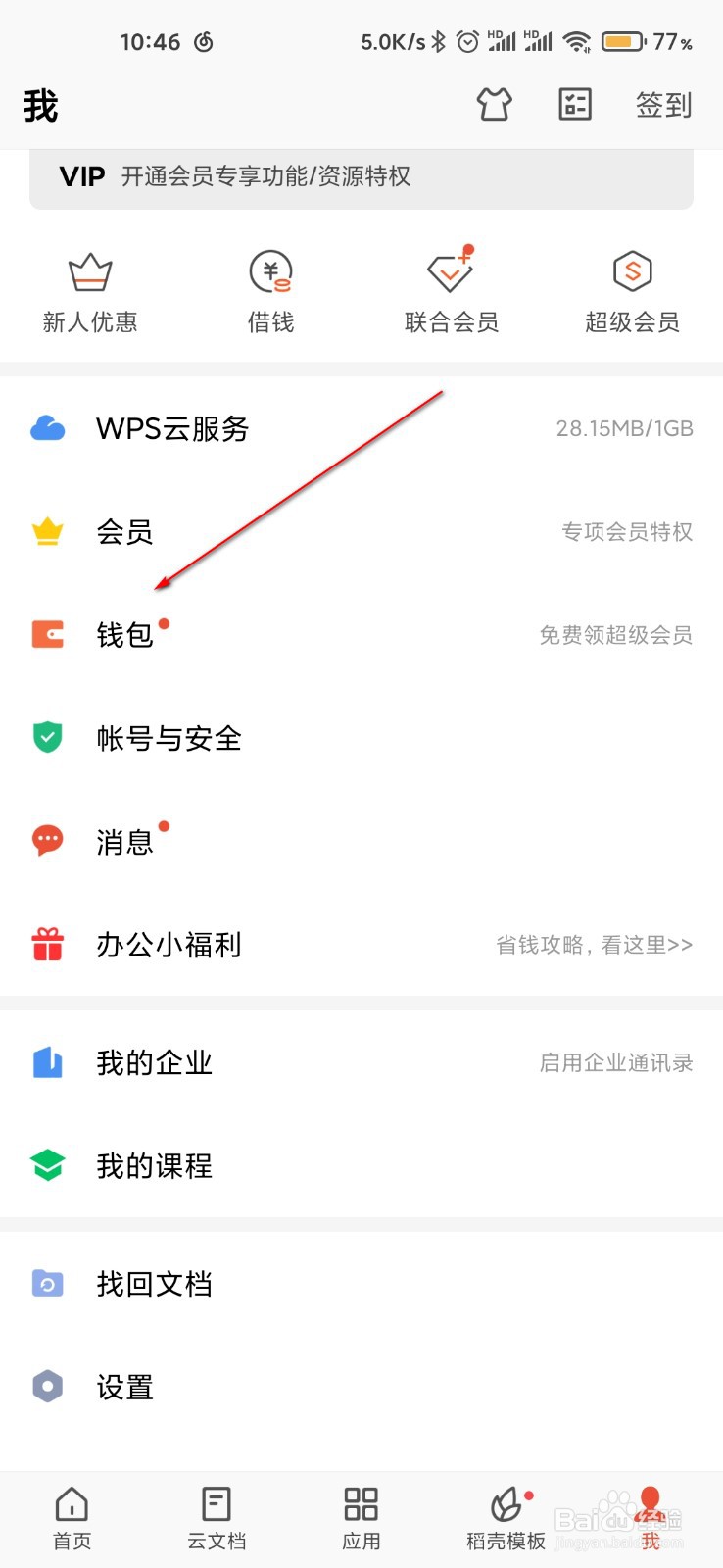Tap the 签到 sign-in button
Image resolution: width=723 pixels, height=1568 pixels.
coord(664,104)
